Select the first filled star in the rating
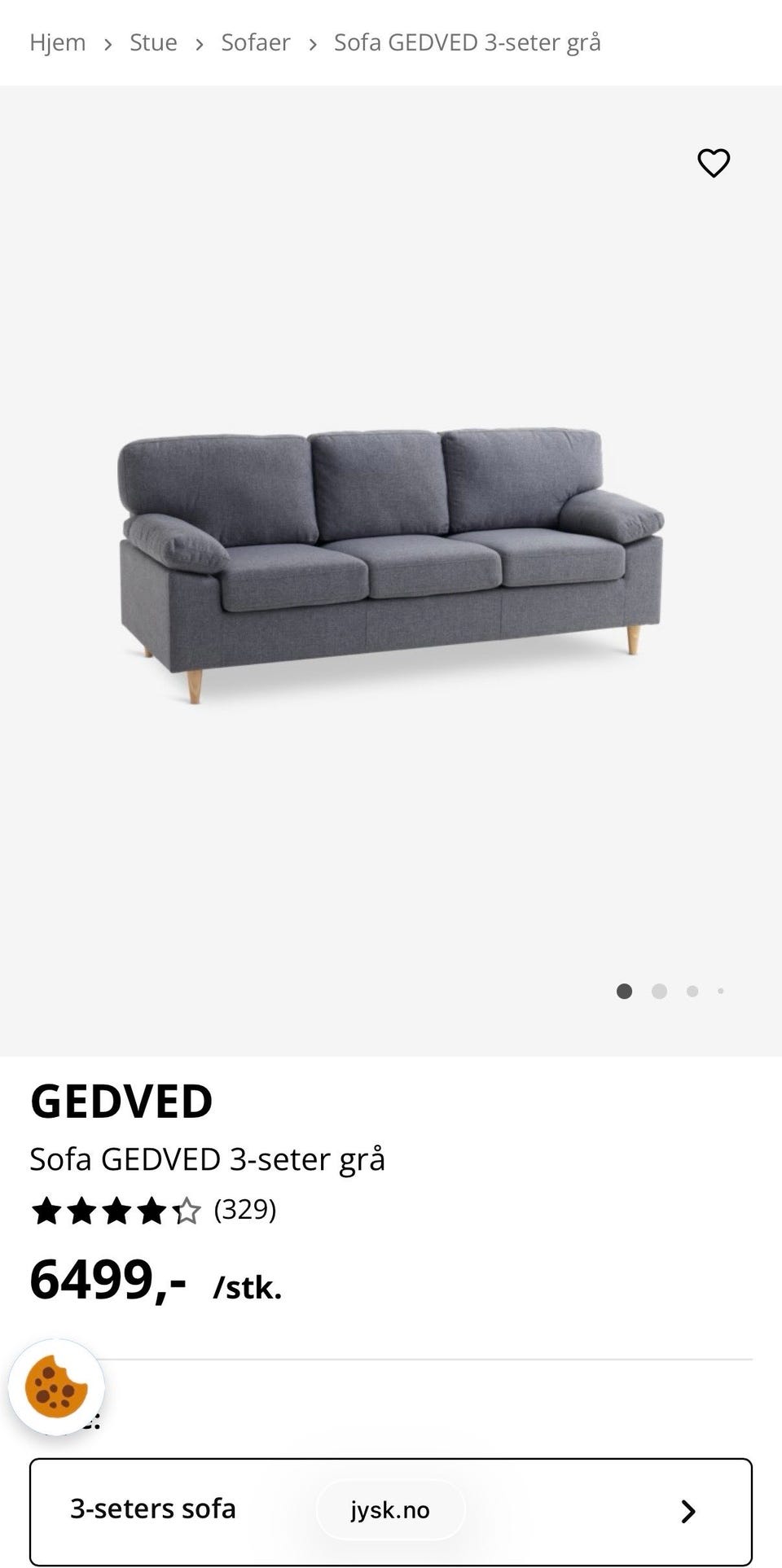 click(x=47, y=1211)
